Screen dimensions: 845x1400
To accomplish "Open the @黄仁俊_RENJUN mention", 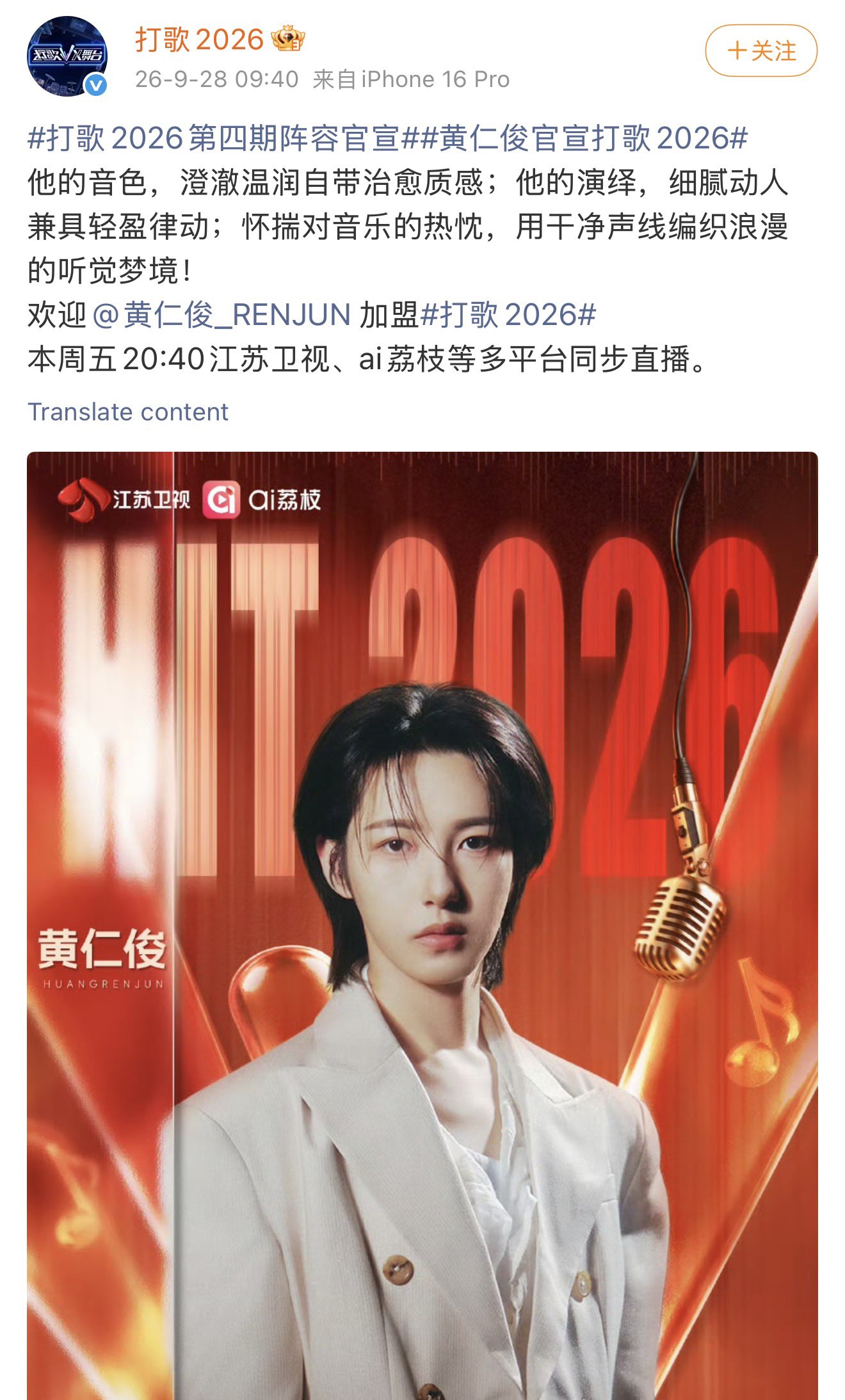I will pyautogui.click(x=221, y=315).
